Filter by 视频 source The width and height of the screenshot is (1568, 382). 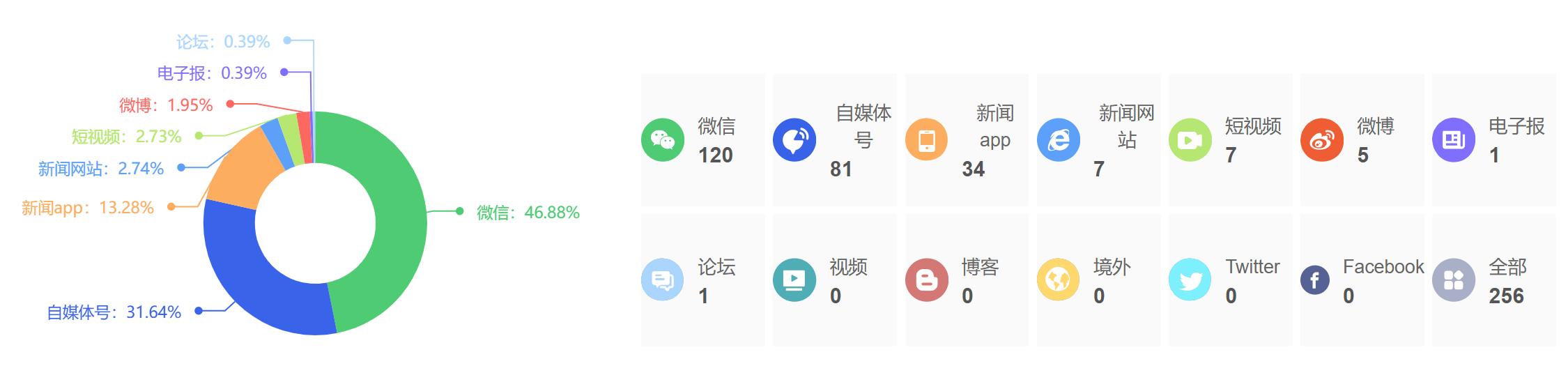tap(833, 280)
